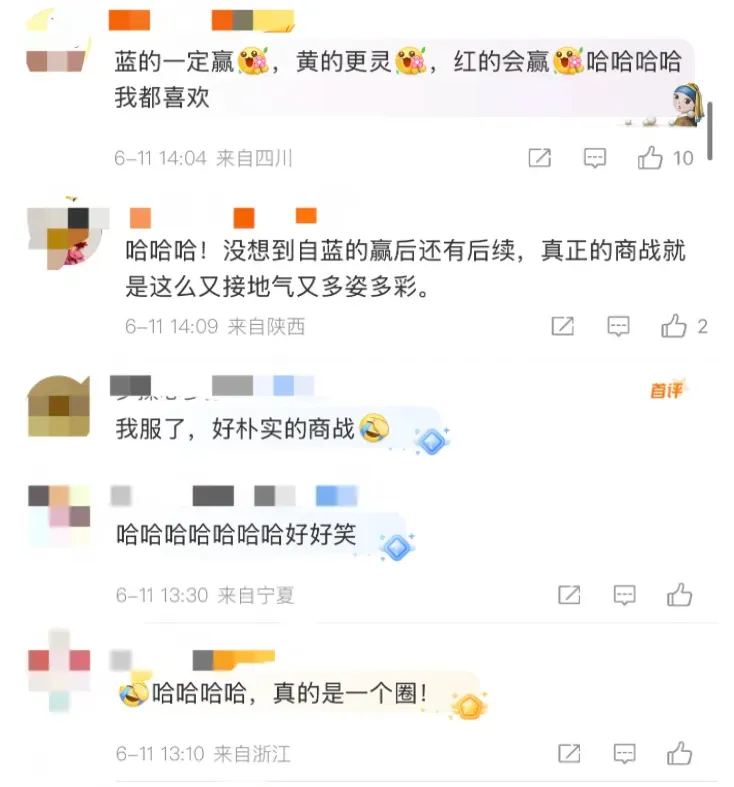
Task: Share the comment posted at 13:30
Action: pos(569,595)
